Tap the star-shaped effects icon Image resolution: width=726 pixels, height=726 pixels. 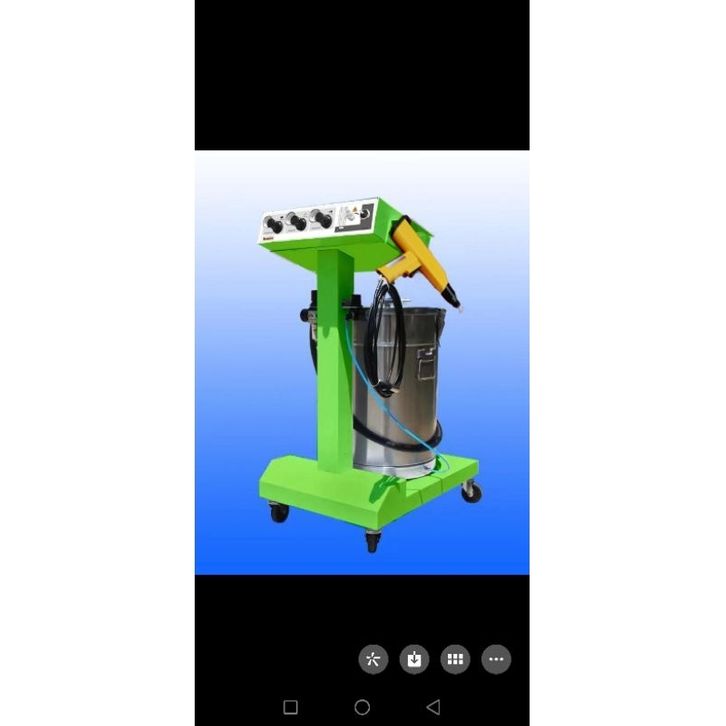pyautogui.click(x=373, y=659)
